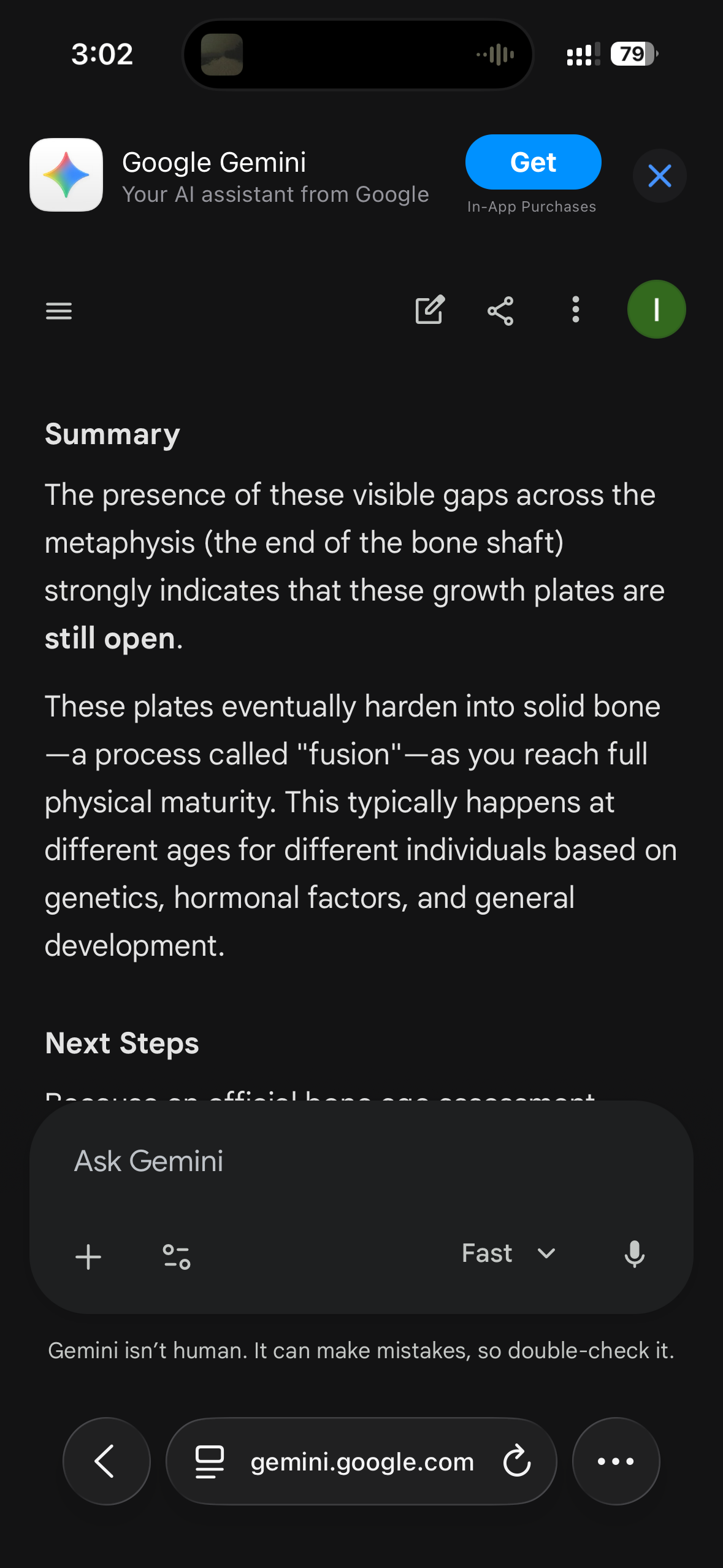Open the hamburger side menu
The width and height of the screenshot is (723, 1568).
(x=59, y=311)
